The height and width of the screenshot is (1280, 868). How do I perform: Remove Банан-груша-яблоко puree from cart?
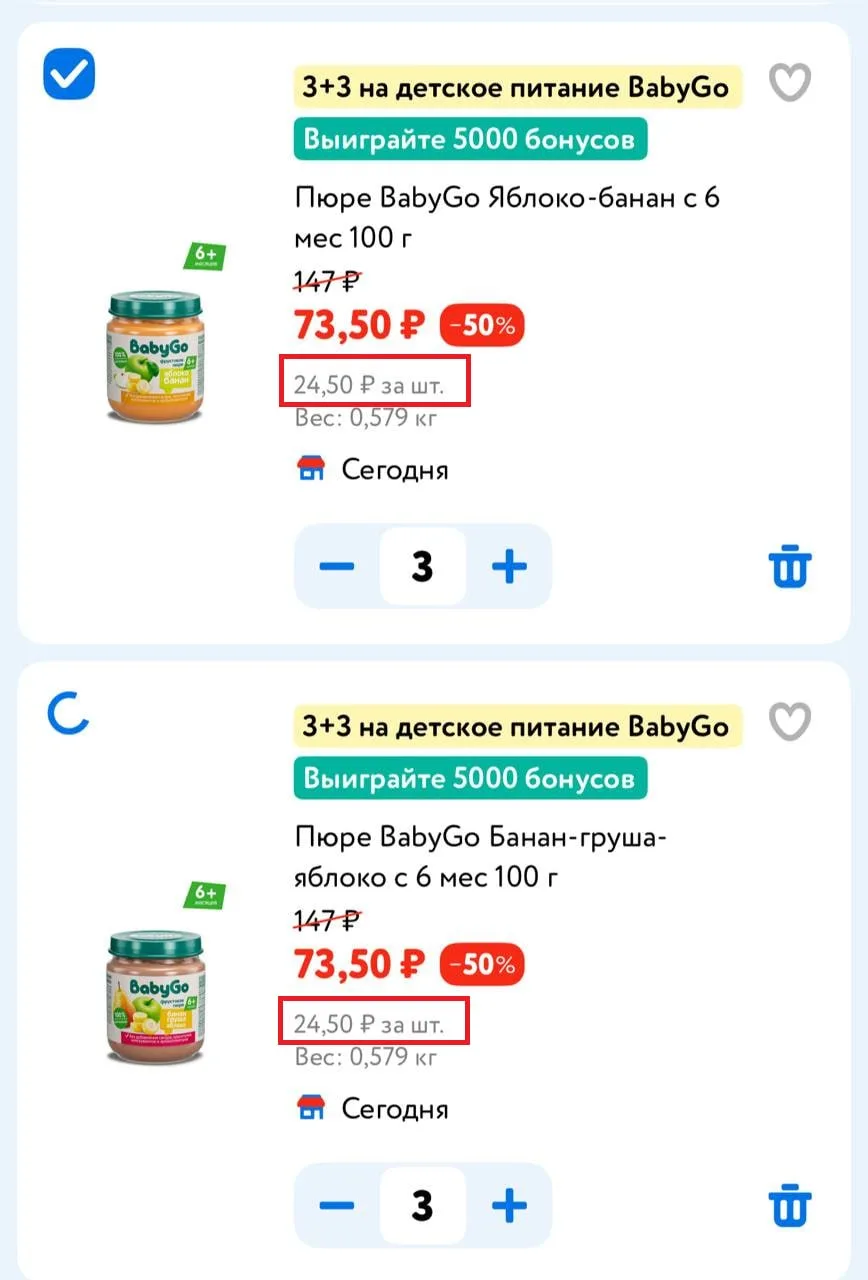click(x=790, y=1204)
